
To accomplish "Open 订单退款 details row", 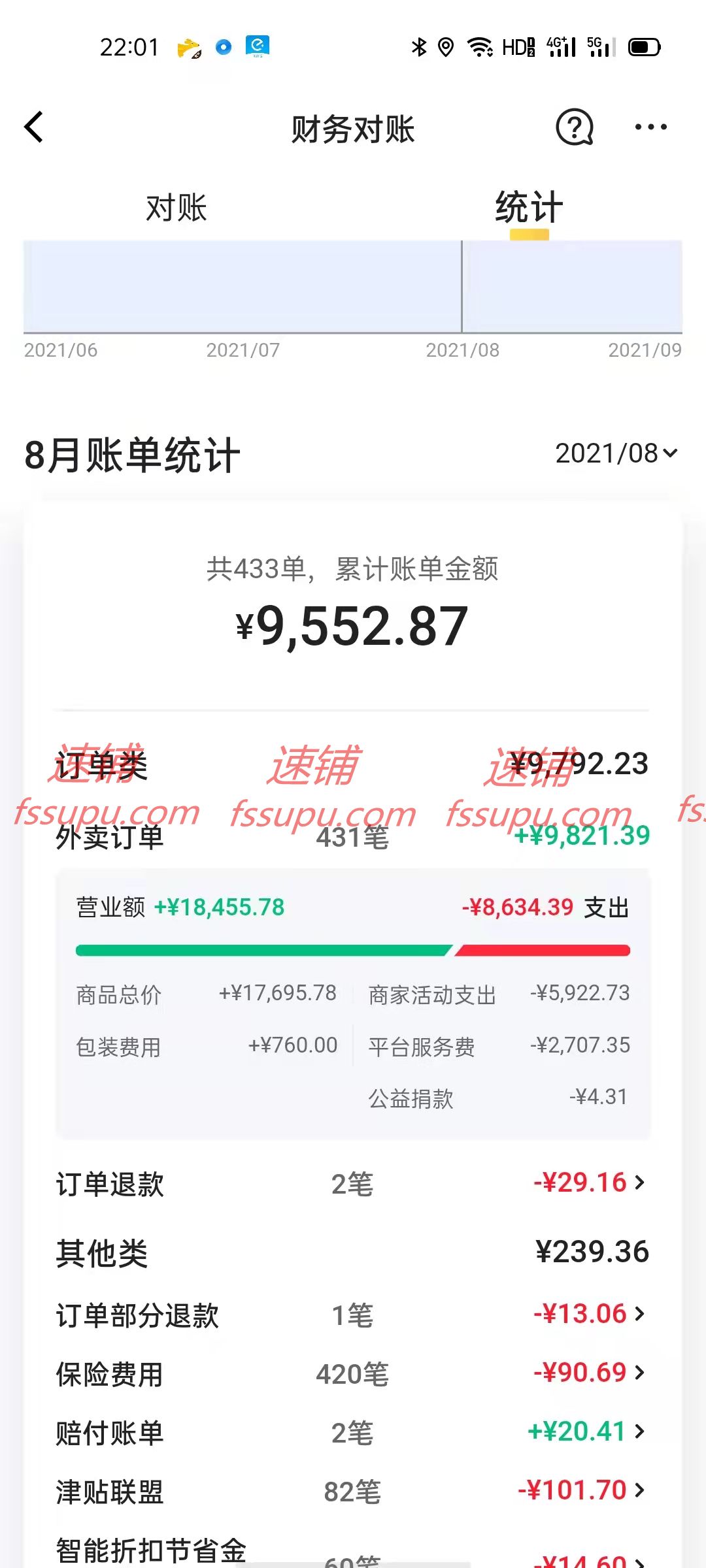I will coord(352,1184).
